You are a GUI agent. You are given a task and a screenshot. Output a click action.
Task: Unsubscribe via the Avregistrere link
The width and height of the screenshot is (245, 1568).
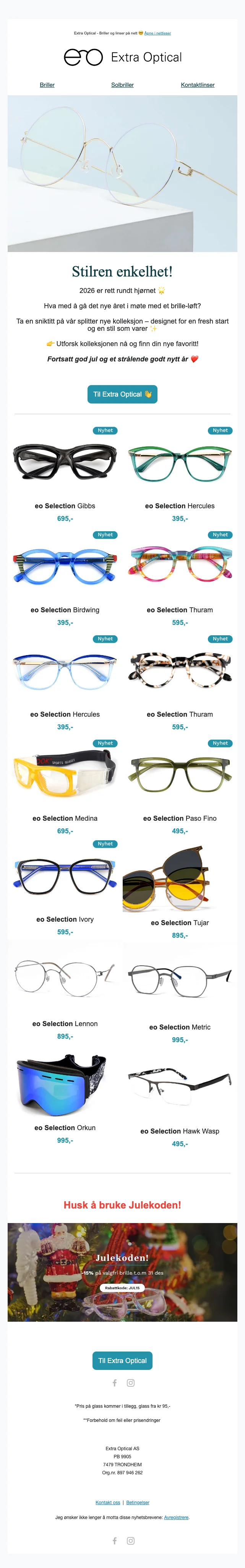[x=176, y=1518]
